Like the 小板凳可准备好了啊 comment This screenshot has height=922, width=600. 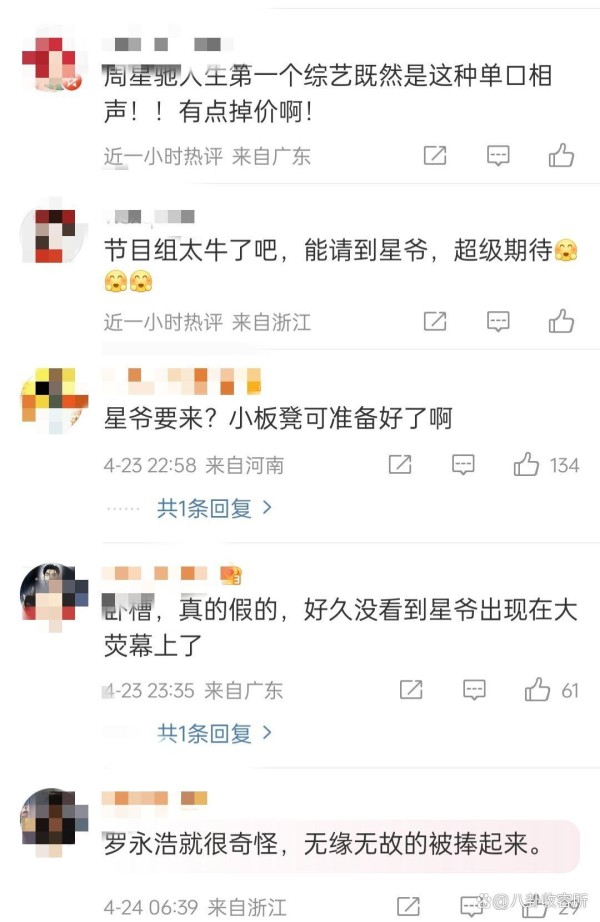click(x=527, y=464)
